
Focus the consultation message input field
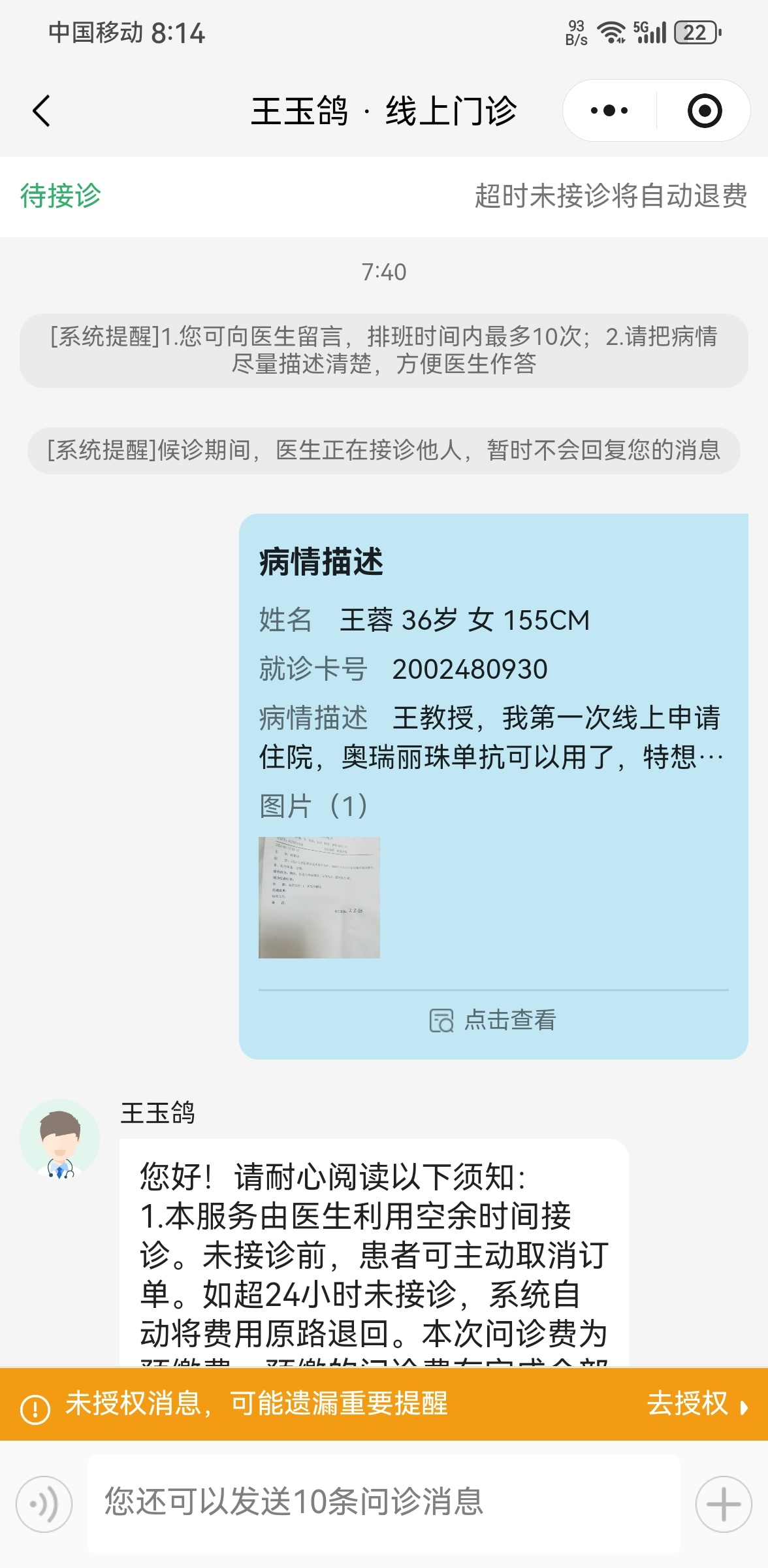click(x=384, y=1502)
